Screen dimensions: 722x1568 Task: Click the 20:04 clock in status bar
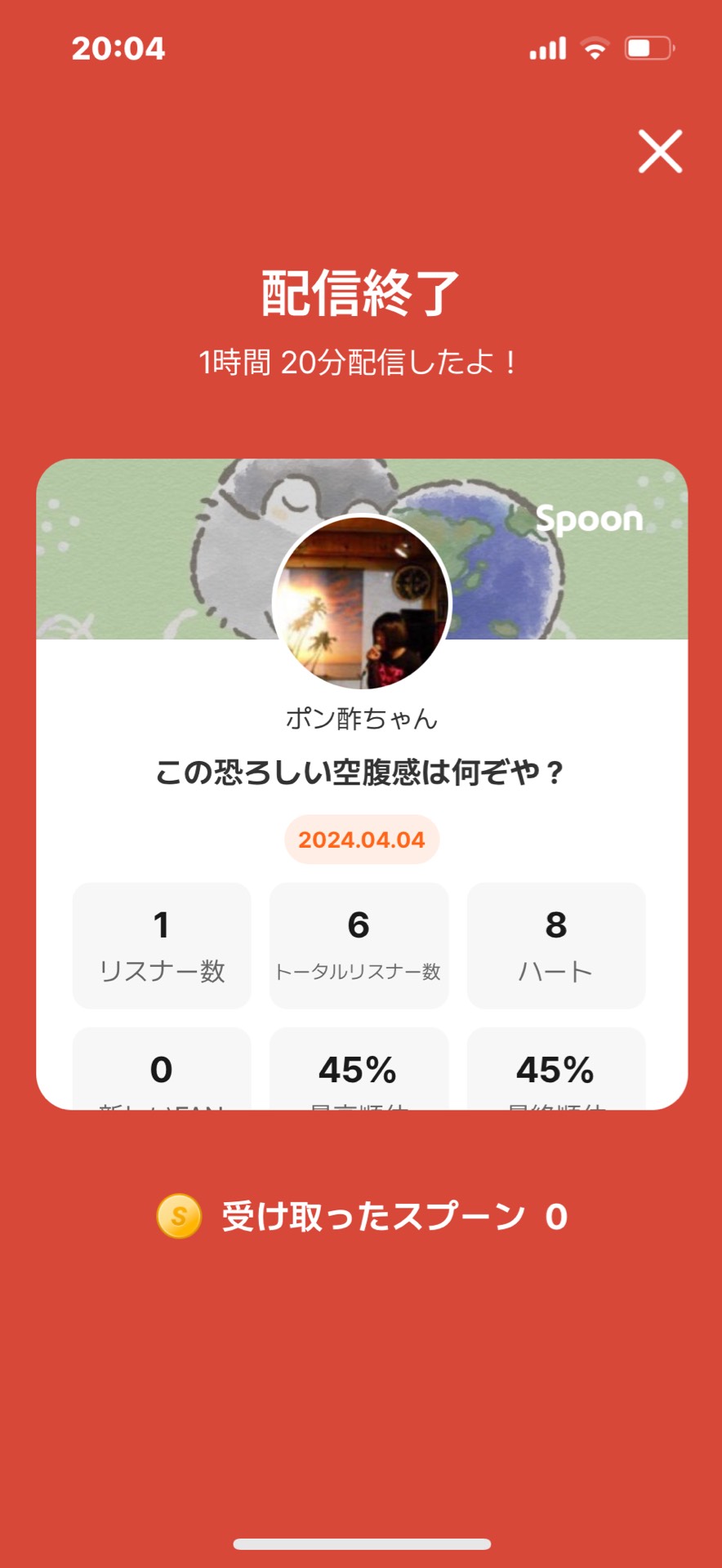click(x=118, y=49)
